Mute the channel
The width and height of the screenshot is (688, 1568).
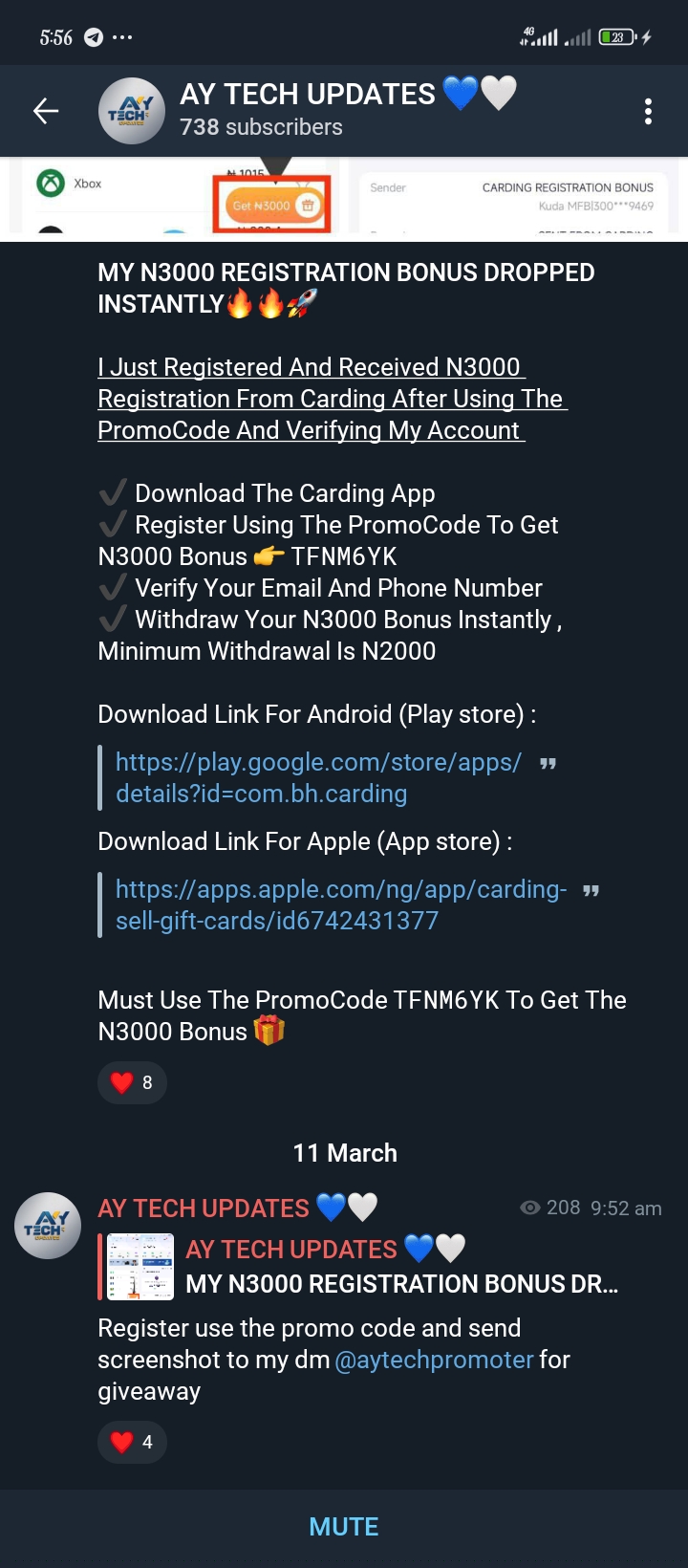click(x=344, y=1527)
